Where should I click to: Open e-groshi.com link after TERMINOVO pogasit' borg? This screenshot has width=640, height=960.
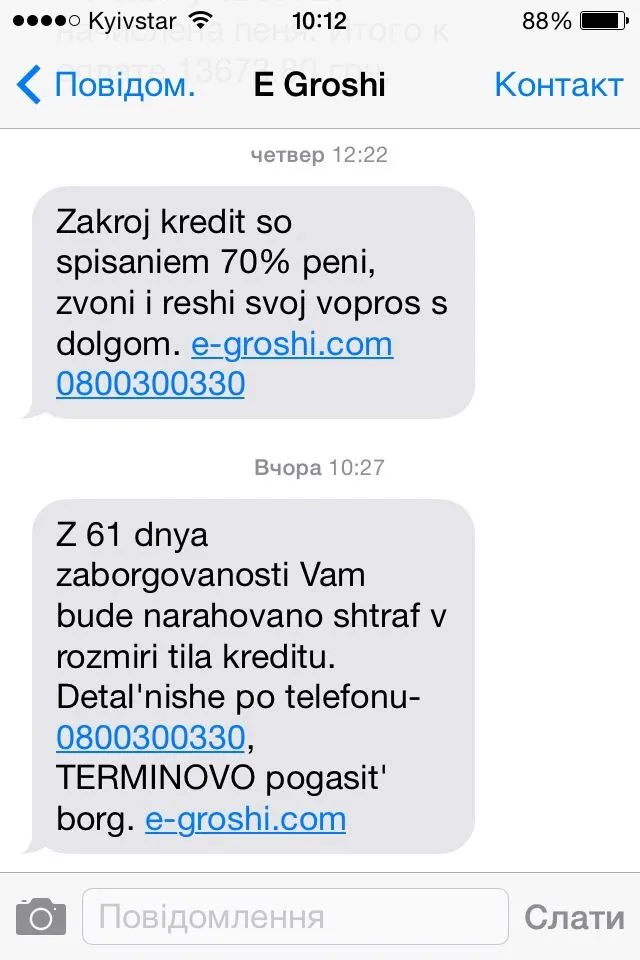[246, 819]
